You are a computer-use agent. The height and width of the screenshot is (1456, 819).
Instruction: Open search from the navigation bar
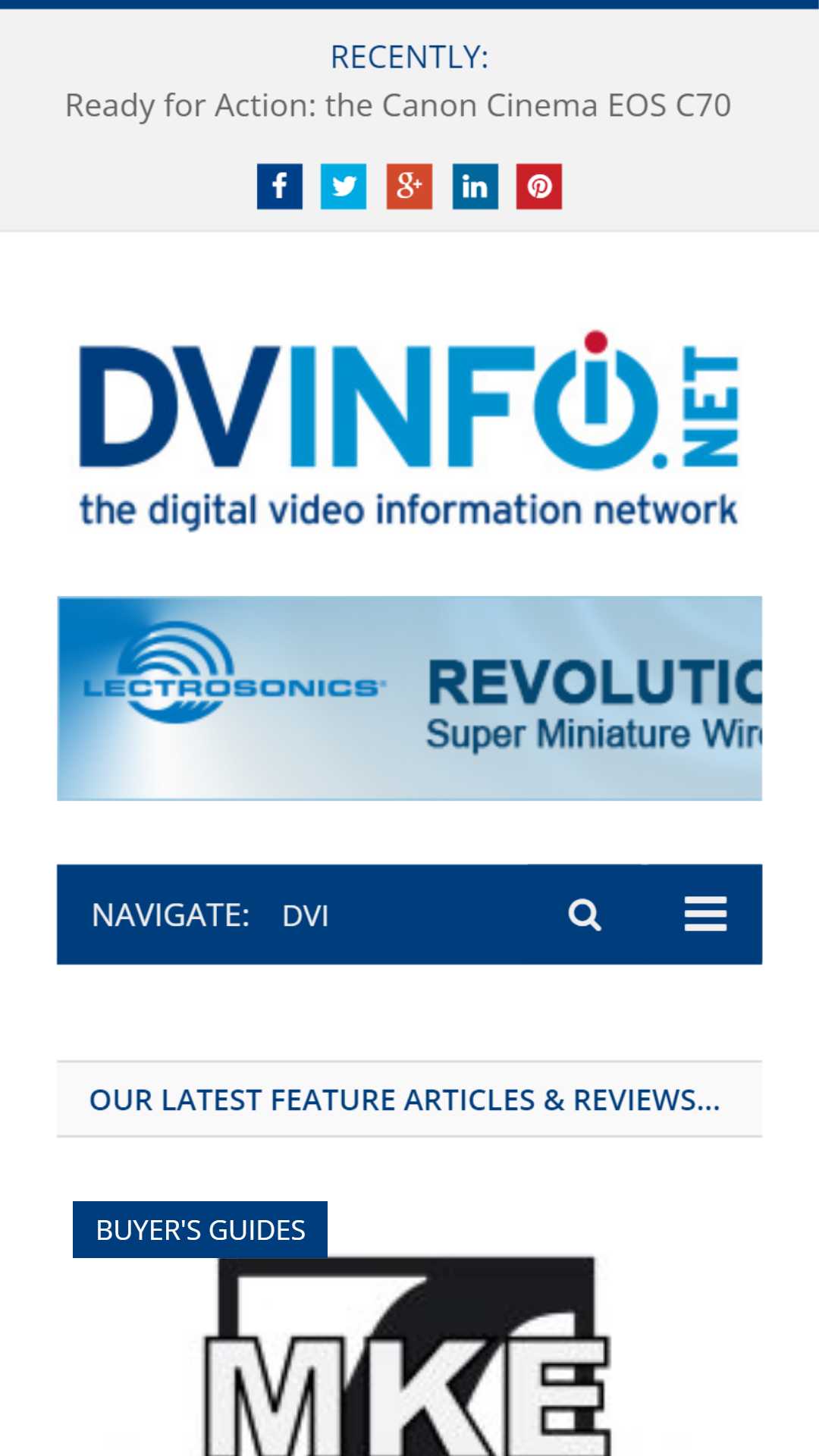[585, 915]
